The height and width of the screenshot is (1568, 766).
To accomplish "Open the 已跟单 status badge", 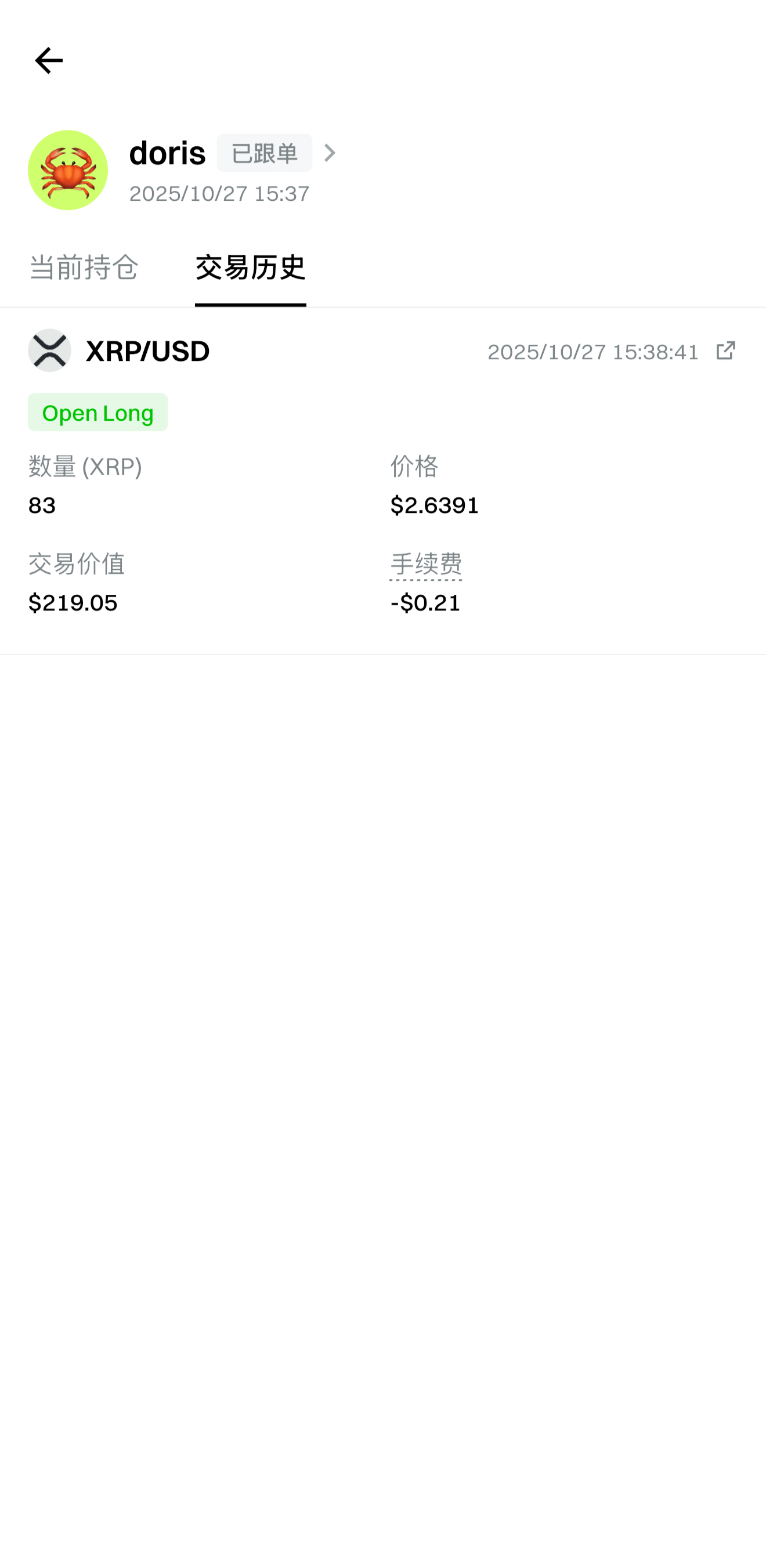I will (x=263, y=153).
